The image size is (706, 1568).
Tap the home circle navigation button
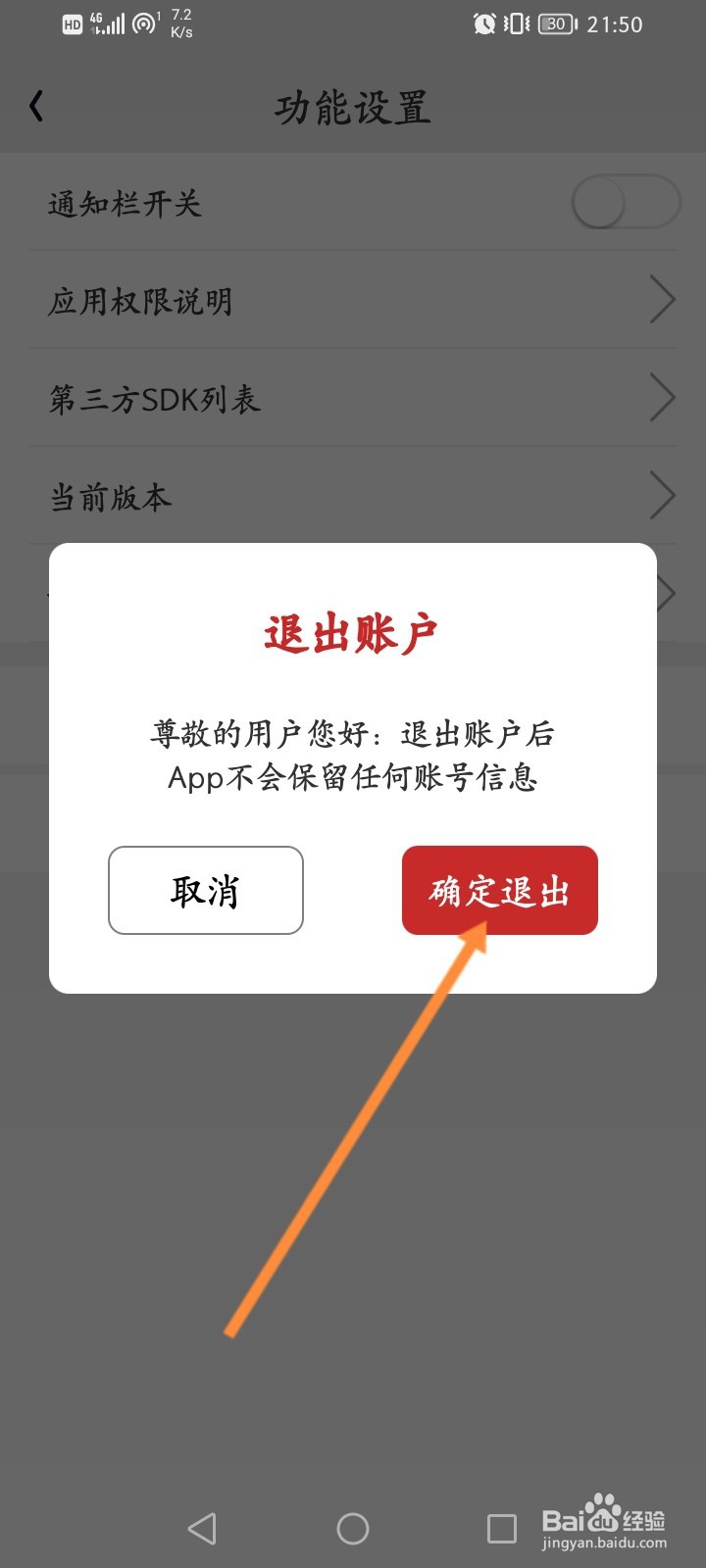[353, 1529]
